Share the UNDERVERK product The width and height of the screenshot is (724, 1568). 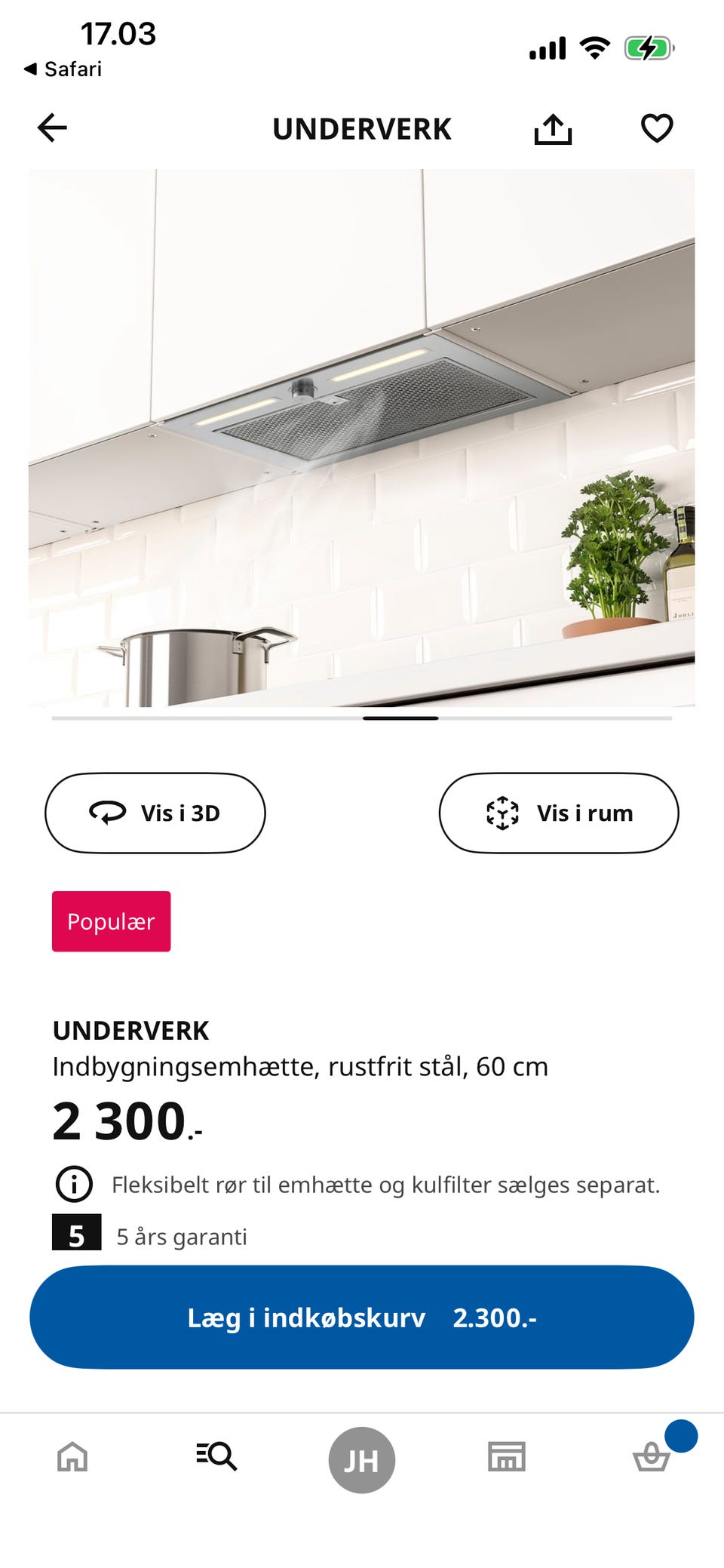pos(554,128)
